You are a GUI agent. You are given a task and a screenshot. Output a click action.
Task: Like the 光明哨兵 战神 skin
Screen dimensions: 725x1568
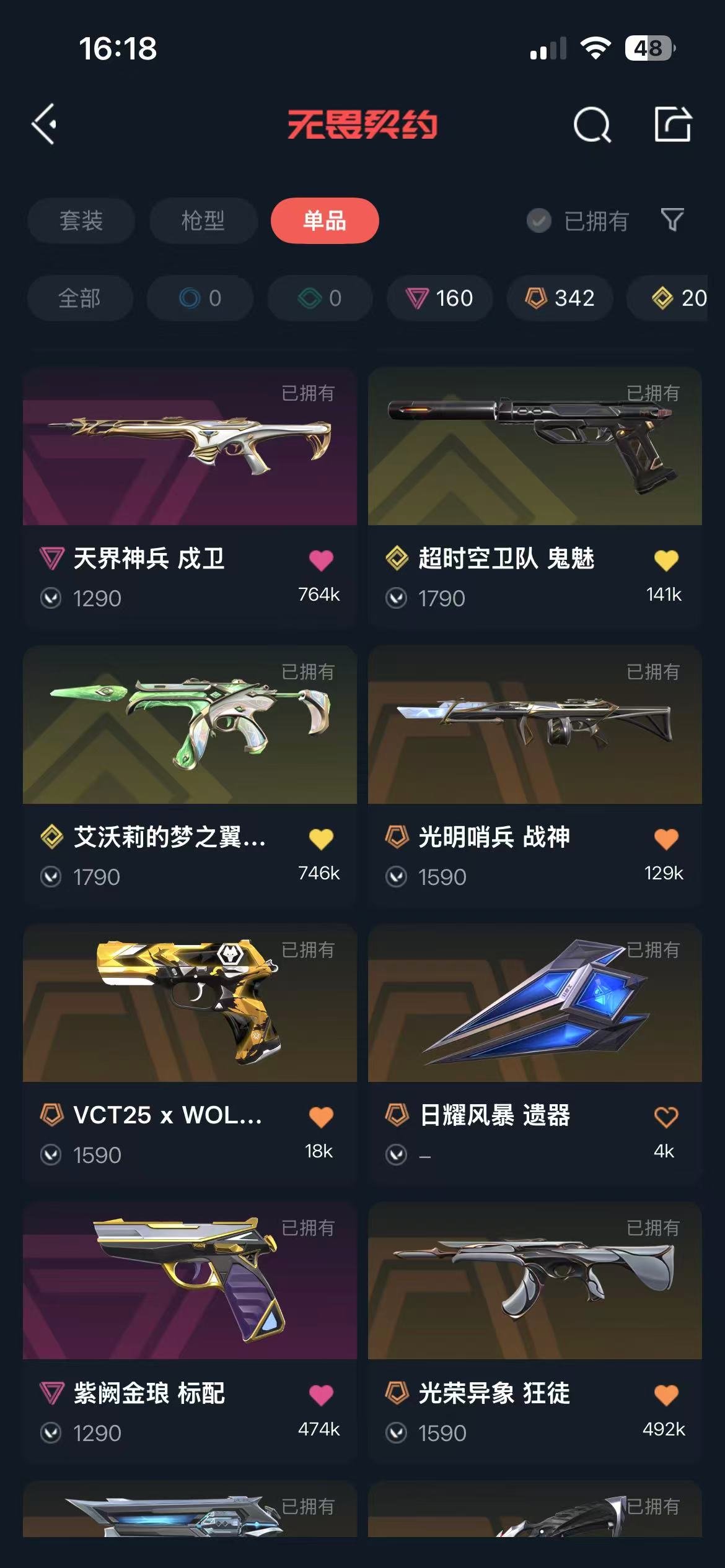(x=666, y=838)
